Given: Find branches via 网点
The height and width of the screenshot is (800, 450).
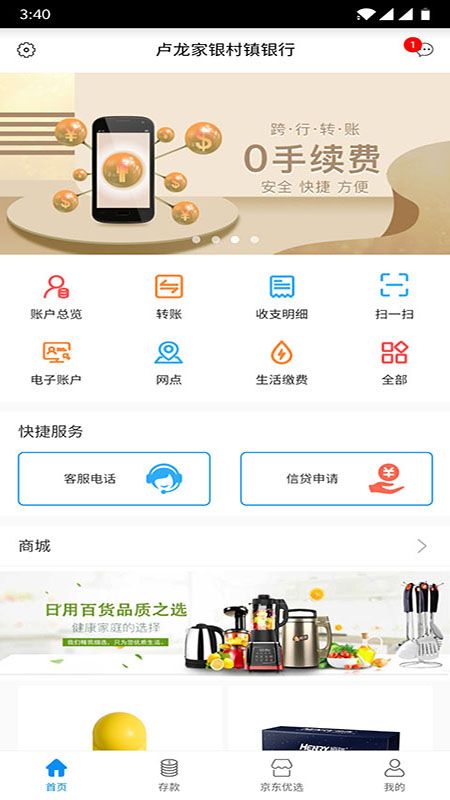Looking at the screenshot, I should pyautogui.click(x=169, y=363).
